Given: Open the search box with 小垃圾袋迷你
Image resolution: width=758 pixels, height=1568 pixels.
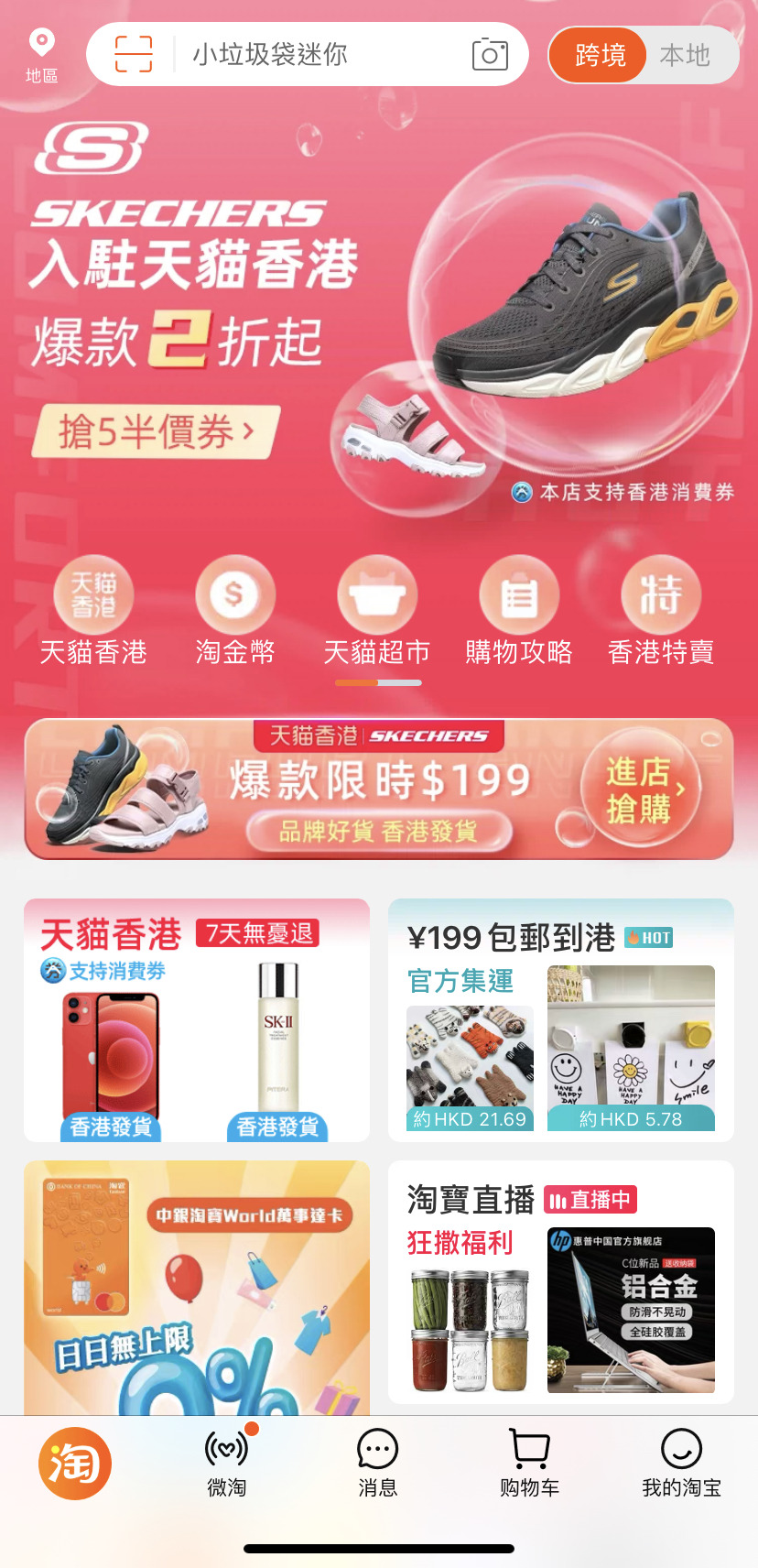Looking at the screenshot, I should (308, 54).
